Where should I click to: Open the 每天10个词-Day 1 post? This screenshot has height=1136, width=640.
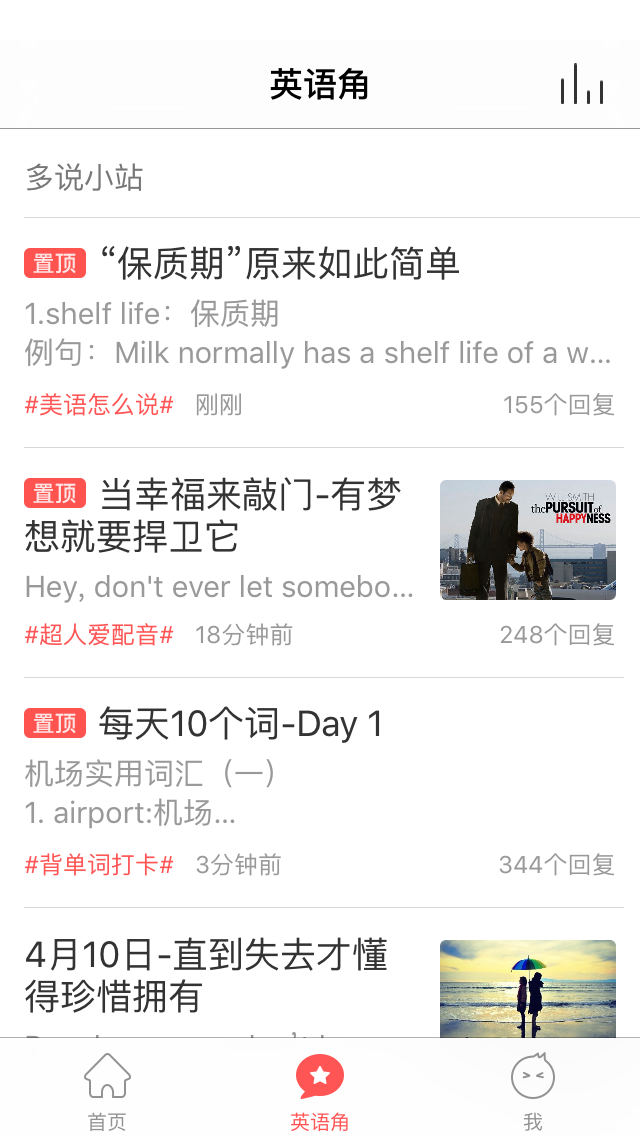click(240, 724)
